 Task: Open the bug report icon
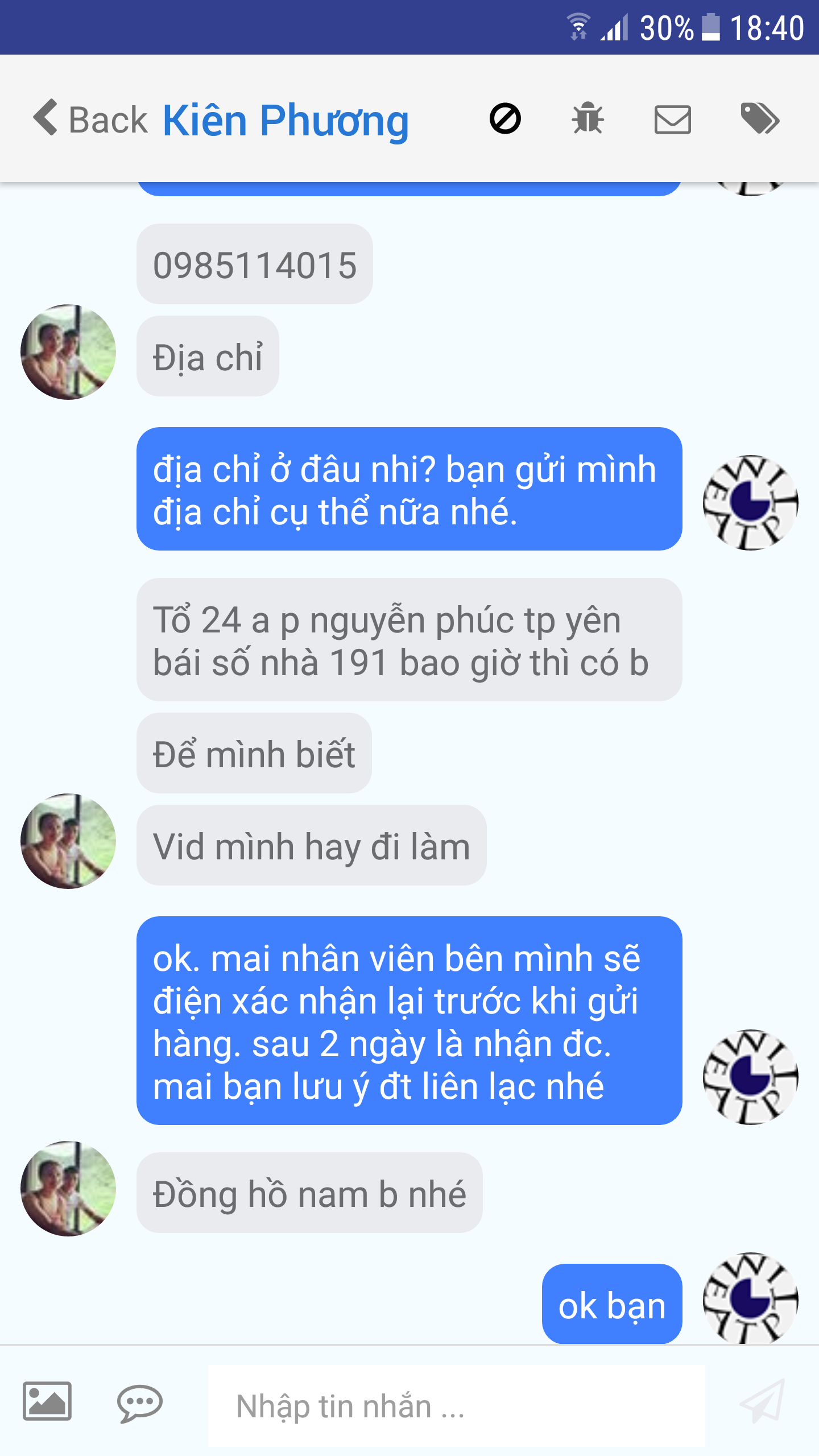[588, 119]
